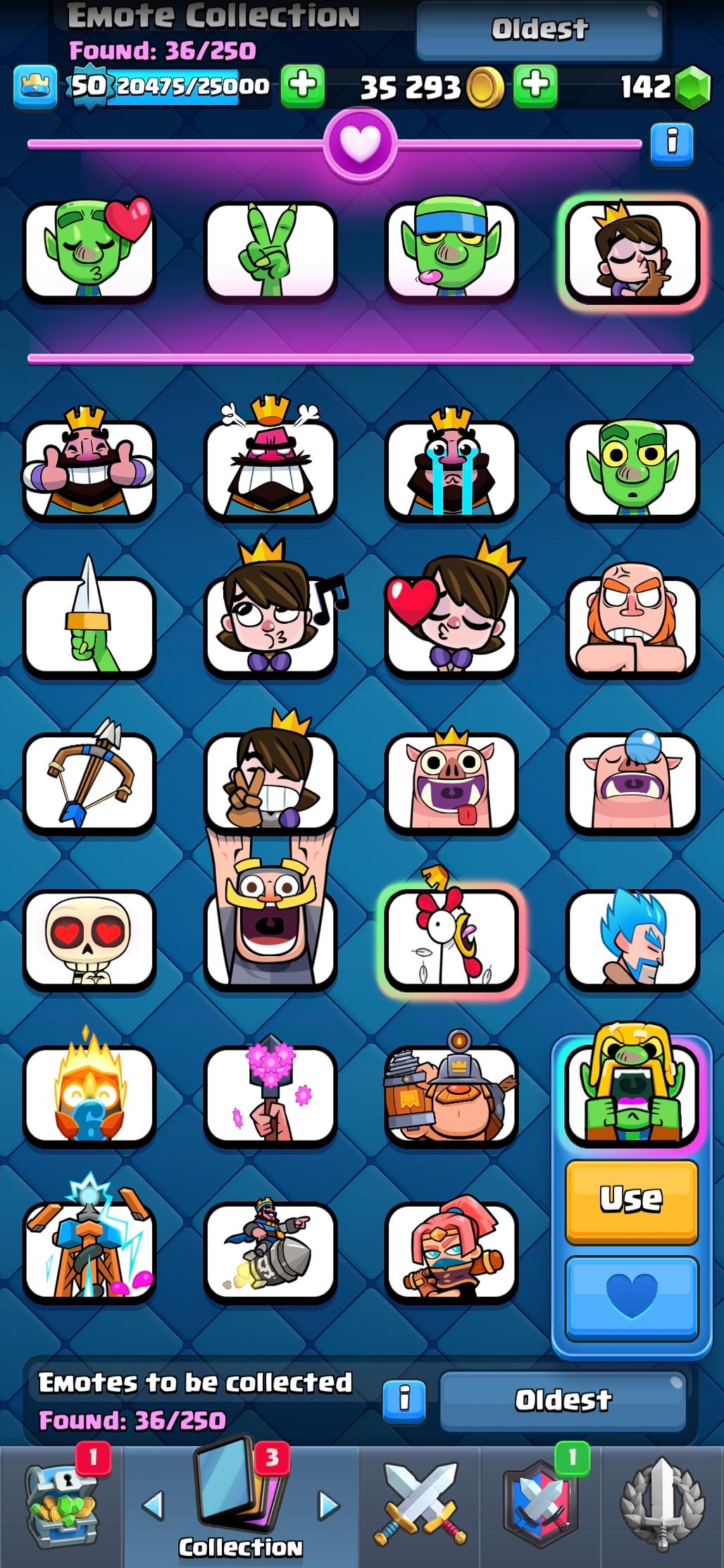Pick the king riding rocket emote
The image size is (724, 1568).
270,1250
